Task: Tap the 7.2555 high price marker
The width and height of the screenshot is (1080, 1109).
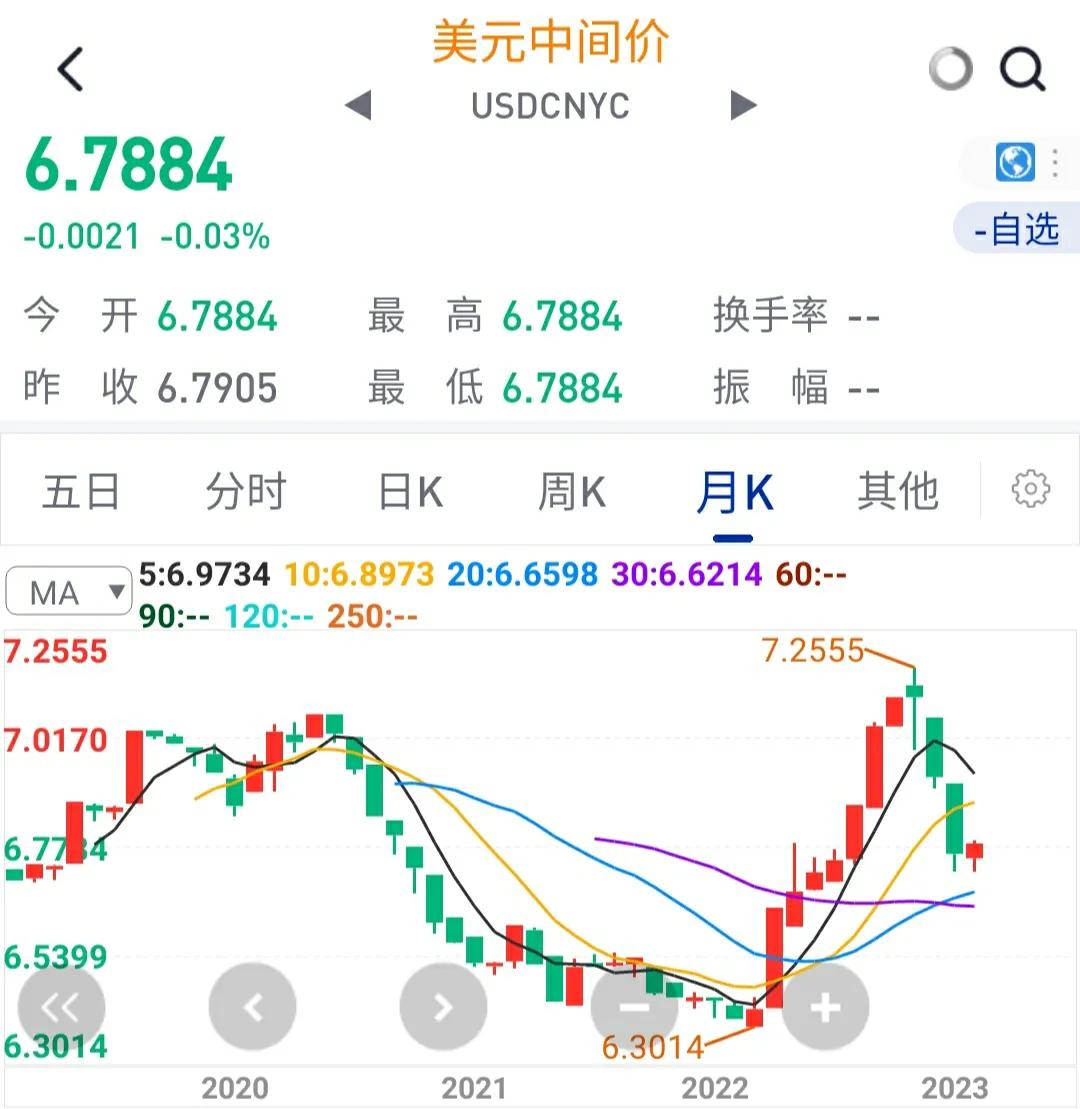Action: (x=810, y=651)
